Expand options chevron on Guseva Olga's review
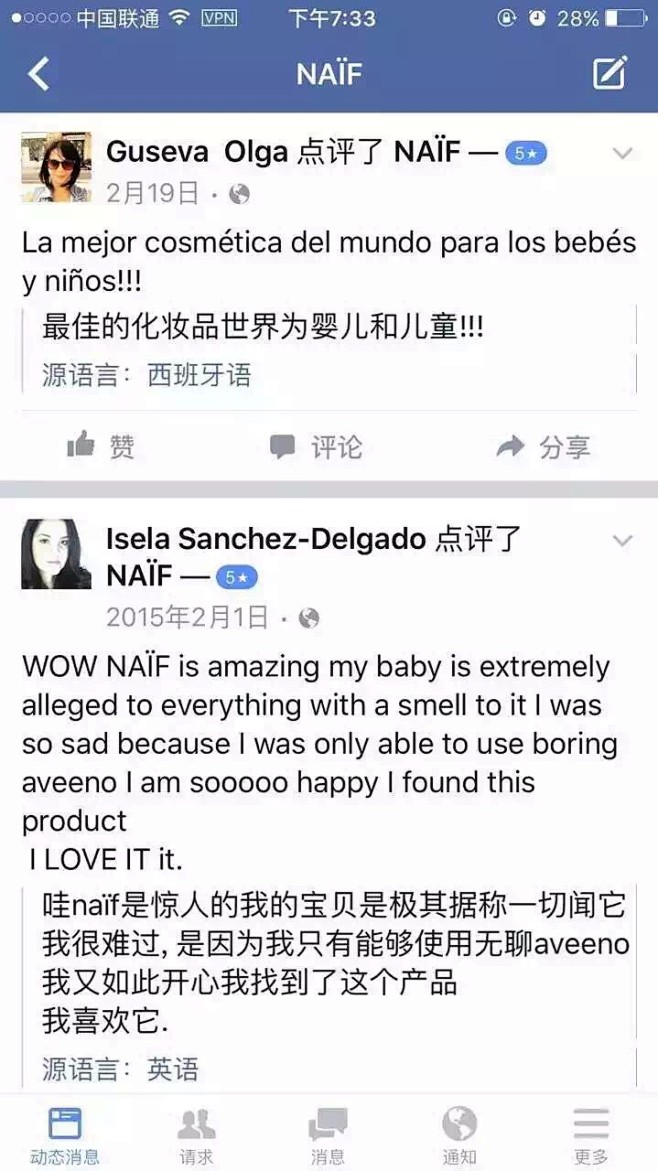The image size is (658, 1171). (622, 154)
